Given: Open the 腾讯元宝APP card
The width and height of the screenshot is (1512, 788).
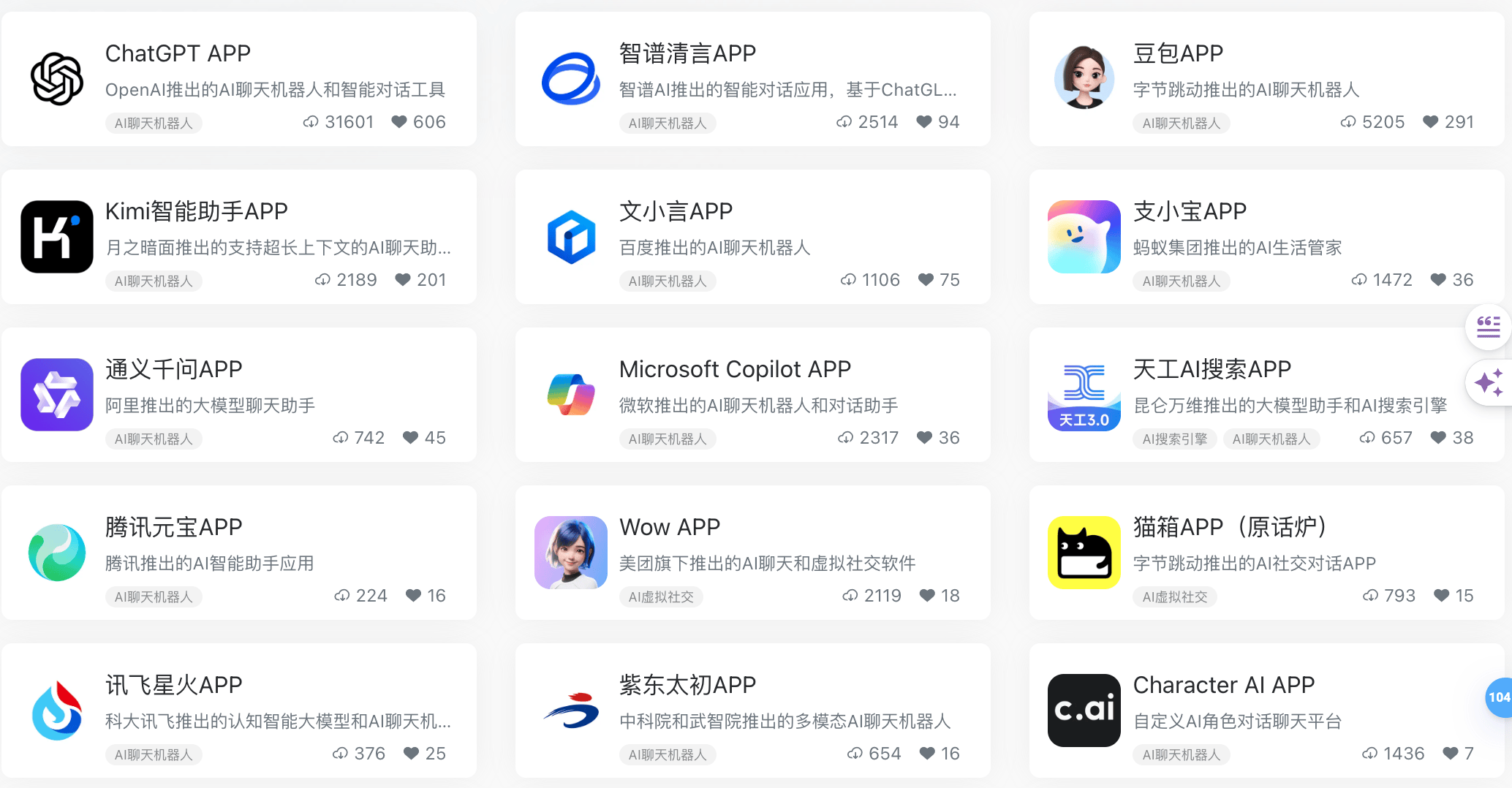Looking at the screenshot, I should coord(173,528).
